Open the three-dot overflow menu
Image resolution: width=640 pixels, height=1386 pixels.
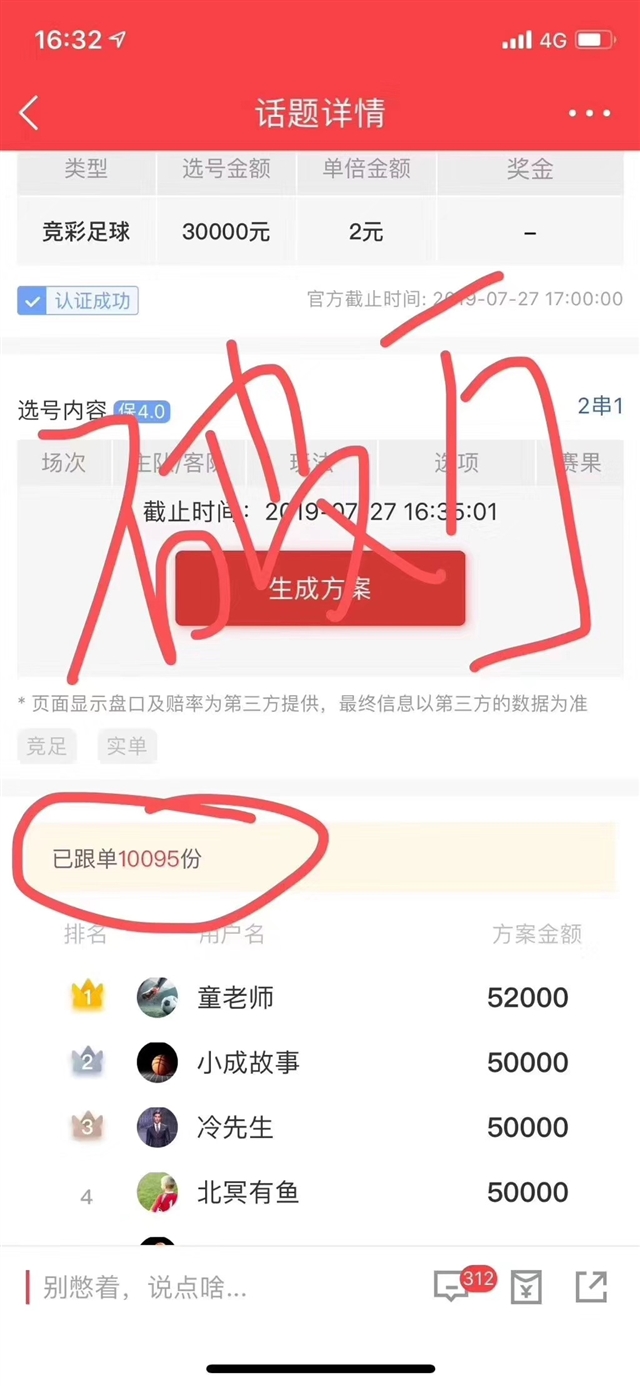[588, 114]
